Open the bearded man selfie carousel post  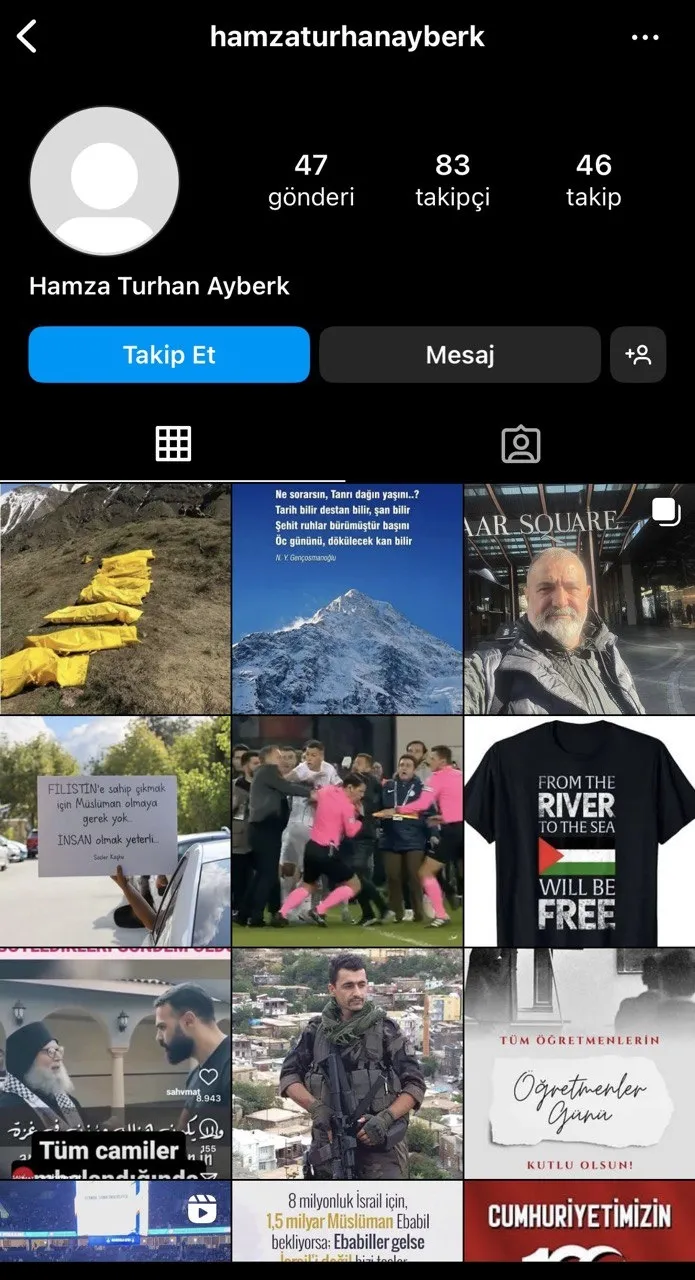(579, 598)
